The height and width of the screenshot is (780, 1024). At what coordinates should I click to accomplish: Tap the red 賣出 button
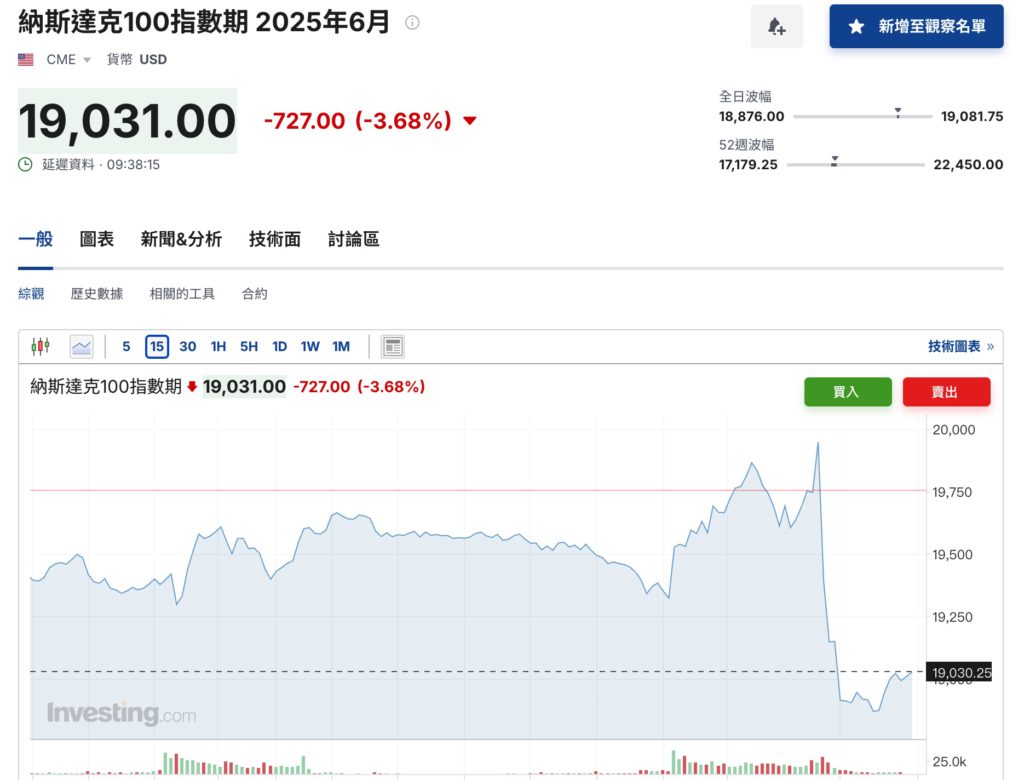[x=945, y=392]
